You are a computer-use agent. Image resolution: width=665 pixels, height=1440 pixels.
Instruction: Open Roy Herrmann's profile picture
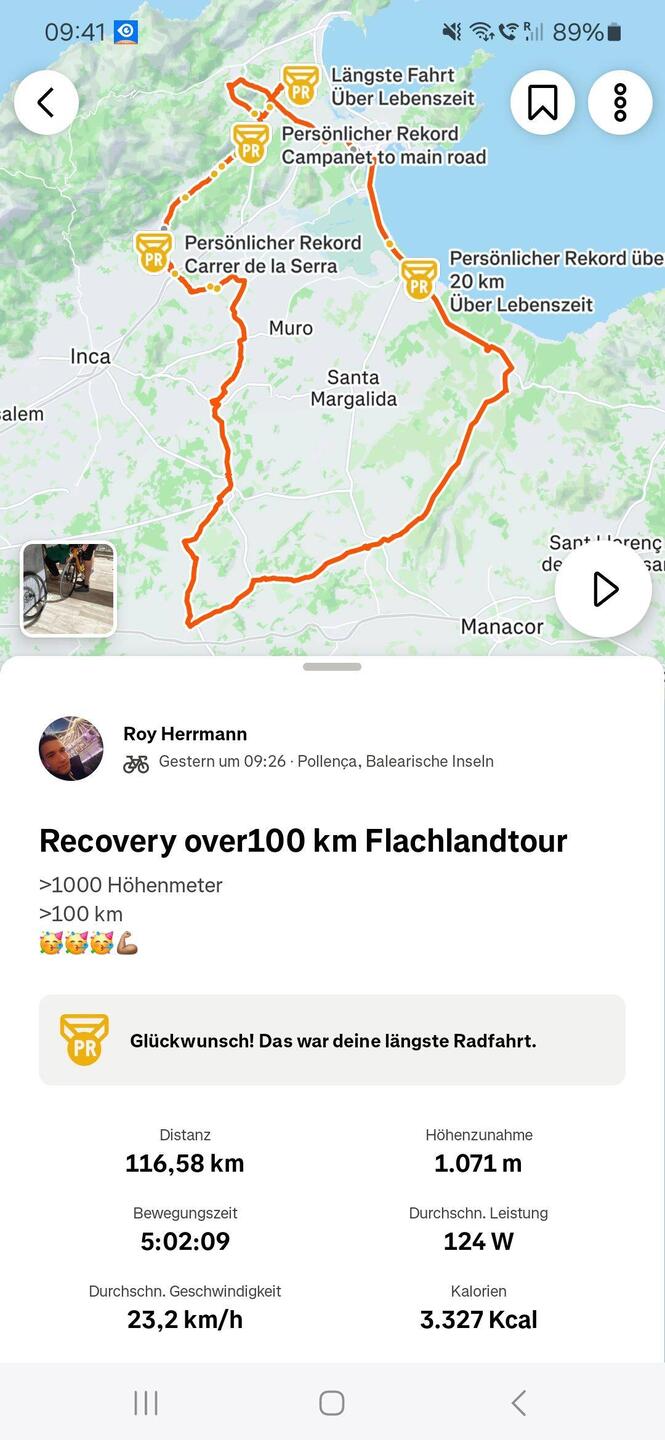point(71,748)
